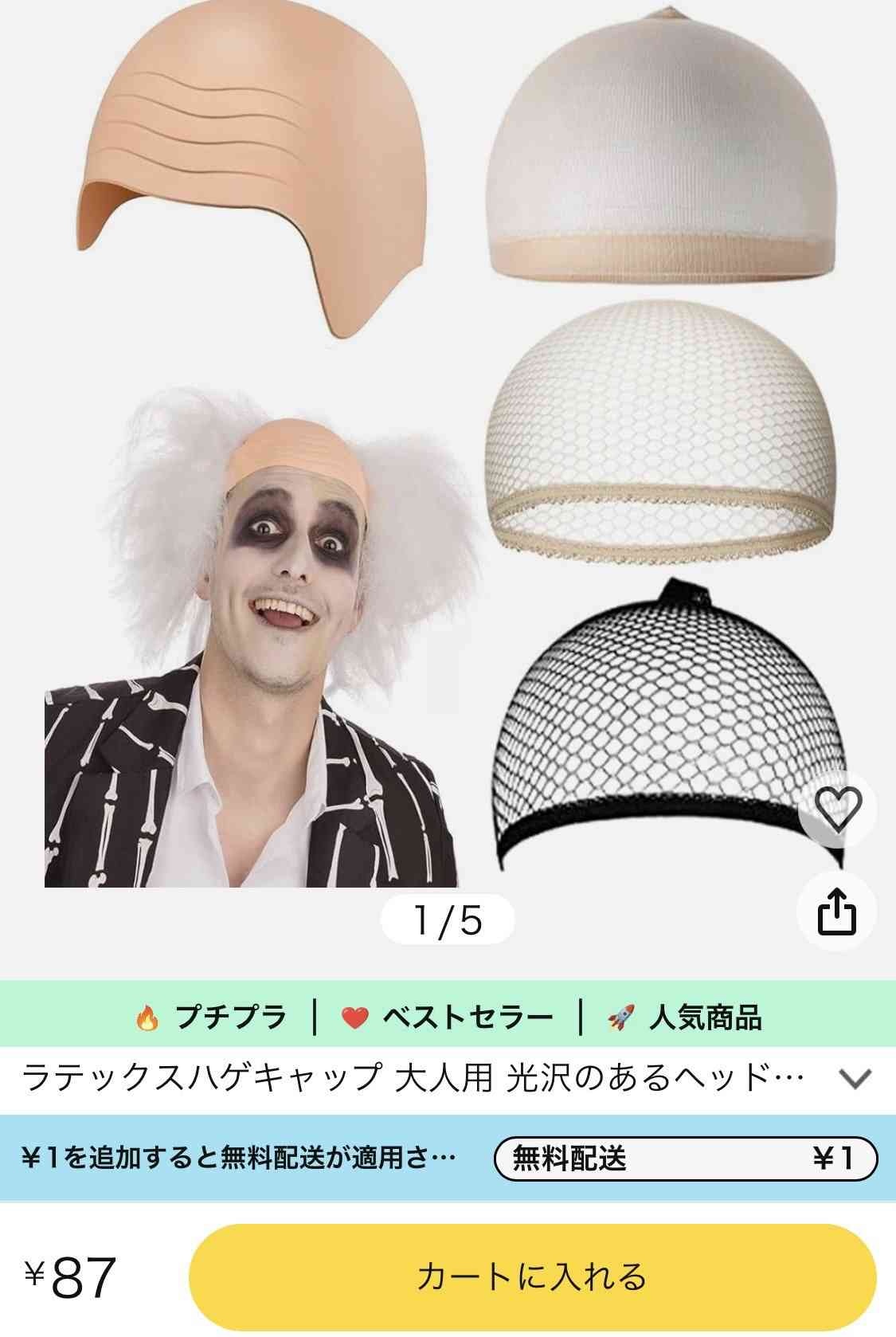Add the product to favorites with the heart icon
The width and height of the screenshot is (896, 1337).
click(838, 810)
